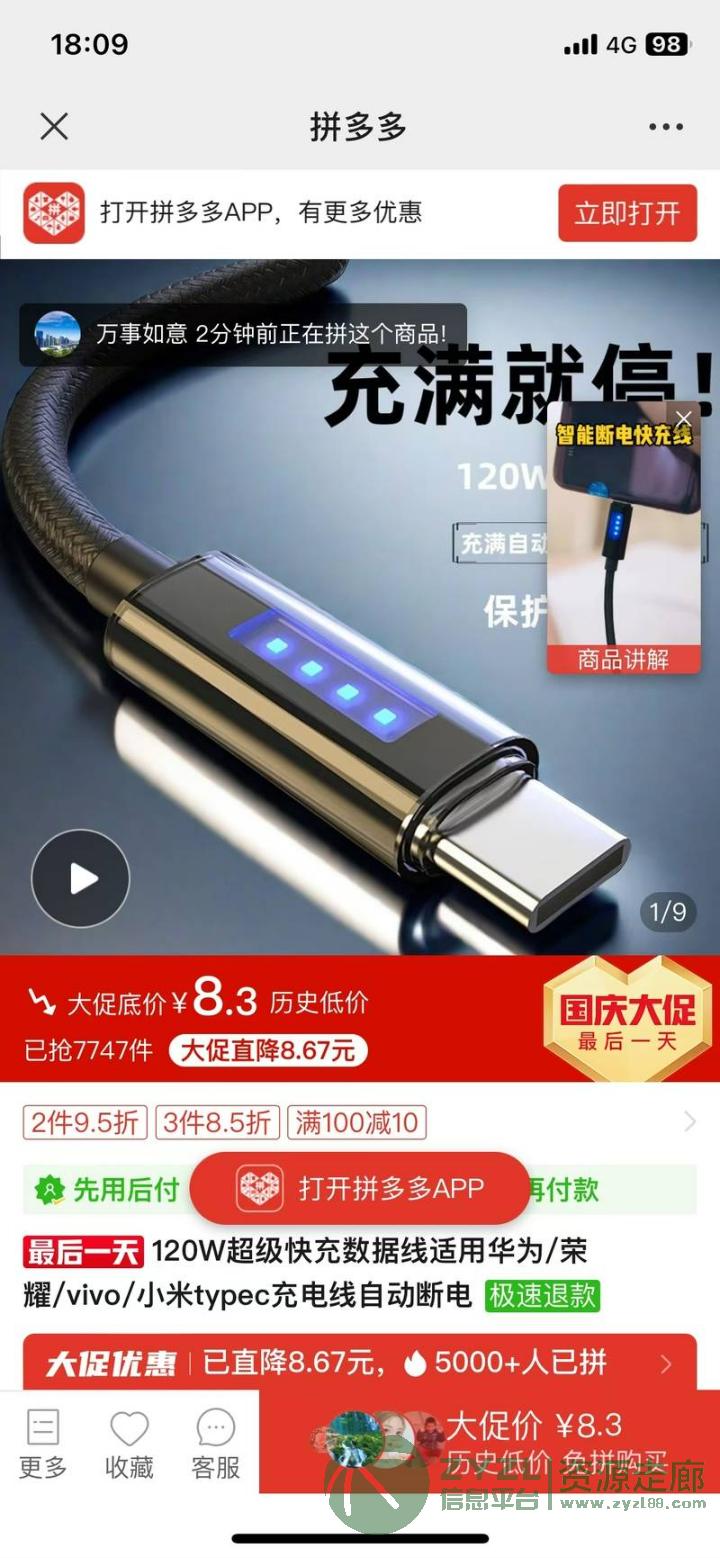
Task: Add product to 收藏 favorites
Action: click(129, 1444)
